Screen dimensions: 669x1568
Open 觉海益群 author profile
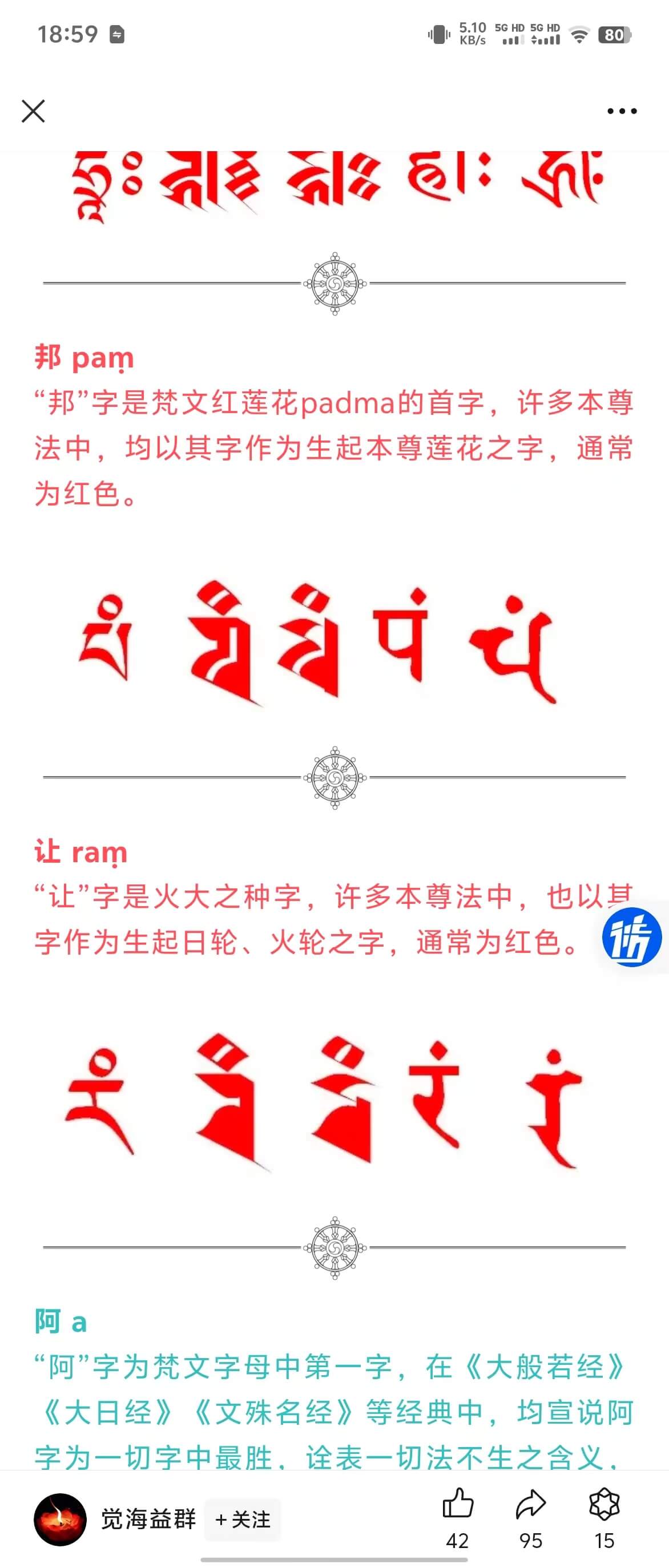(61, 1519)
